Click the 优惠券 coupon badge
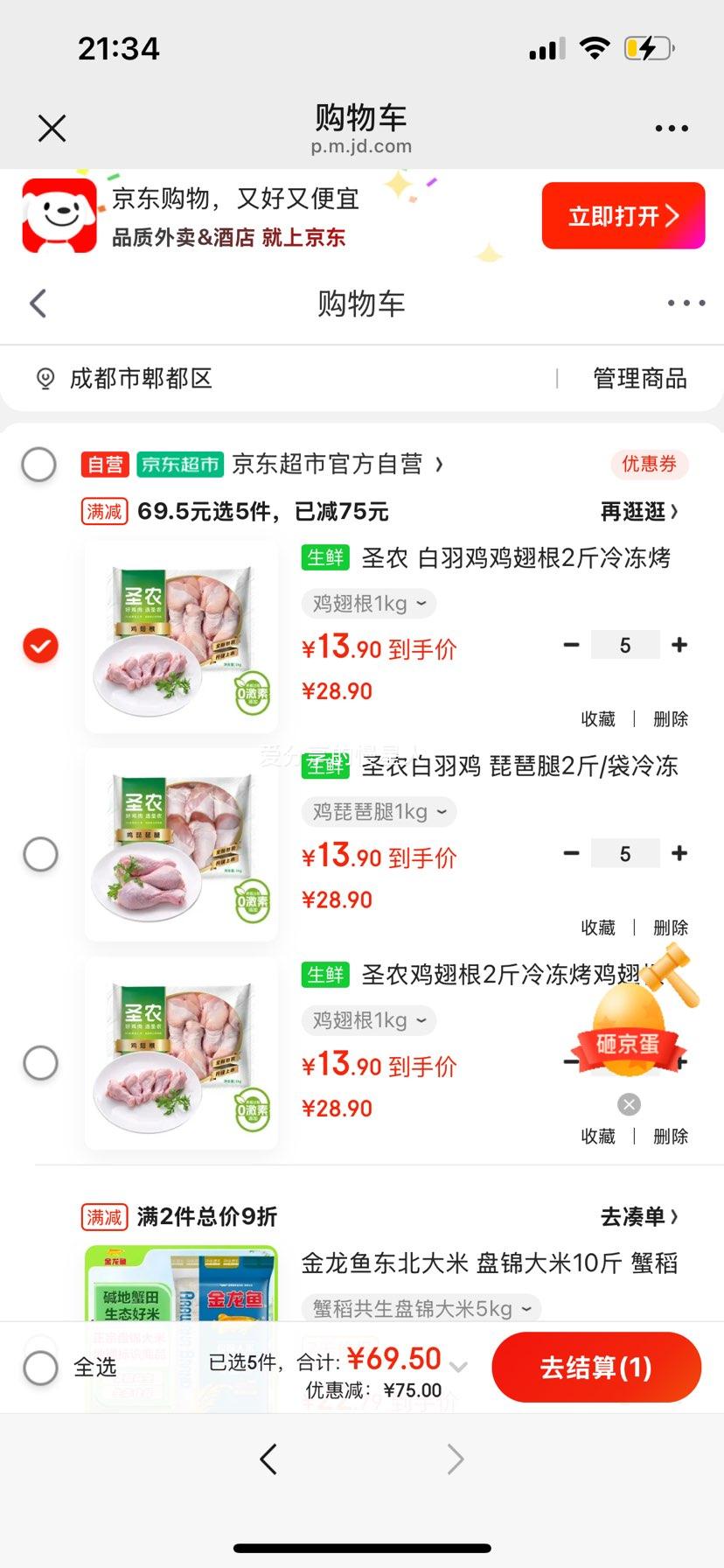This screenshot has height=1568, width=724. point(649,464)
